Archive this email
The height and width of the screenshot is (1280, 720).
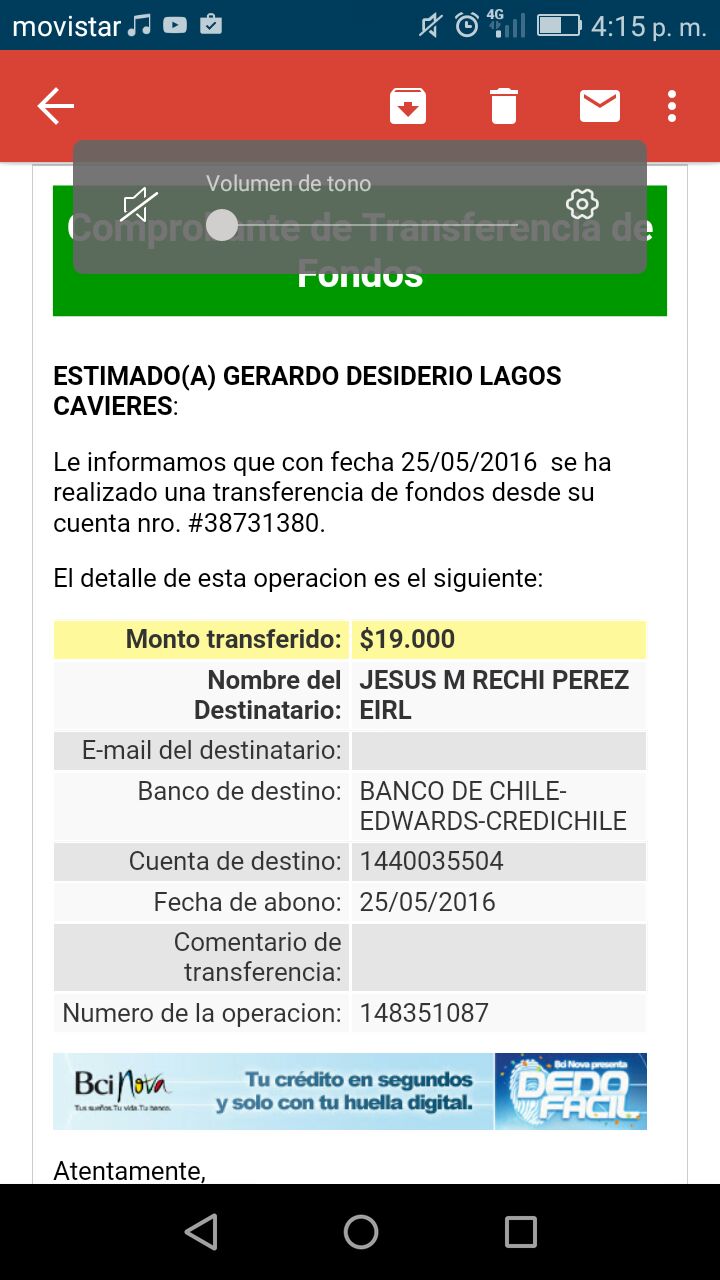(x=408, y=106)
